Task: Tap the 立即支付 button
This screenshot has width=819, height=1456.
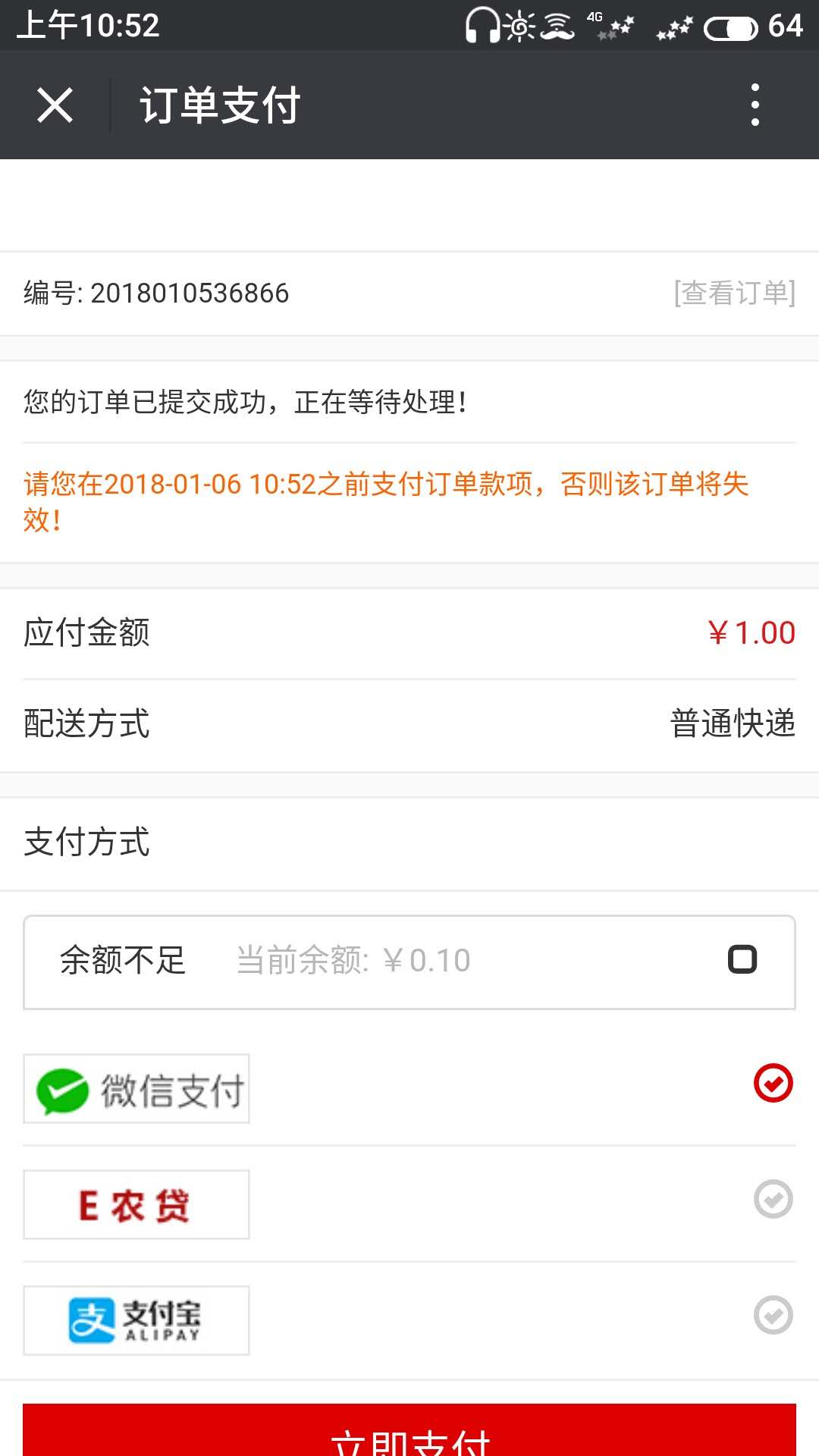Action: pyautogui.click(x=409, y=1430)
